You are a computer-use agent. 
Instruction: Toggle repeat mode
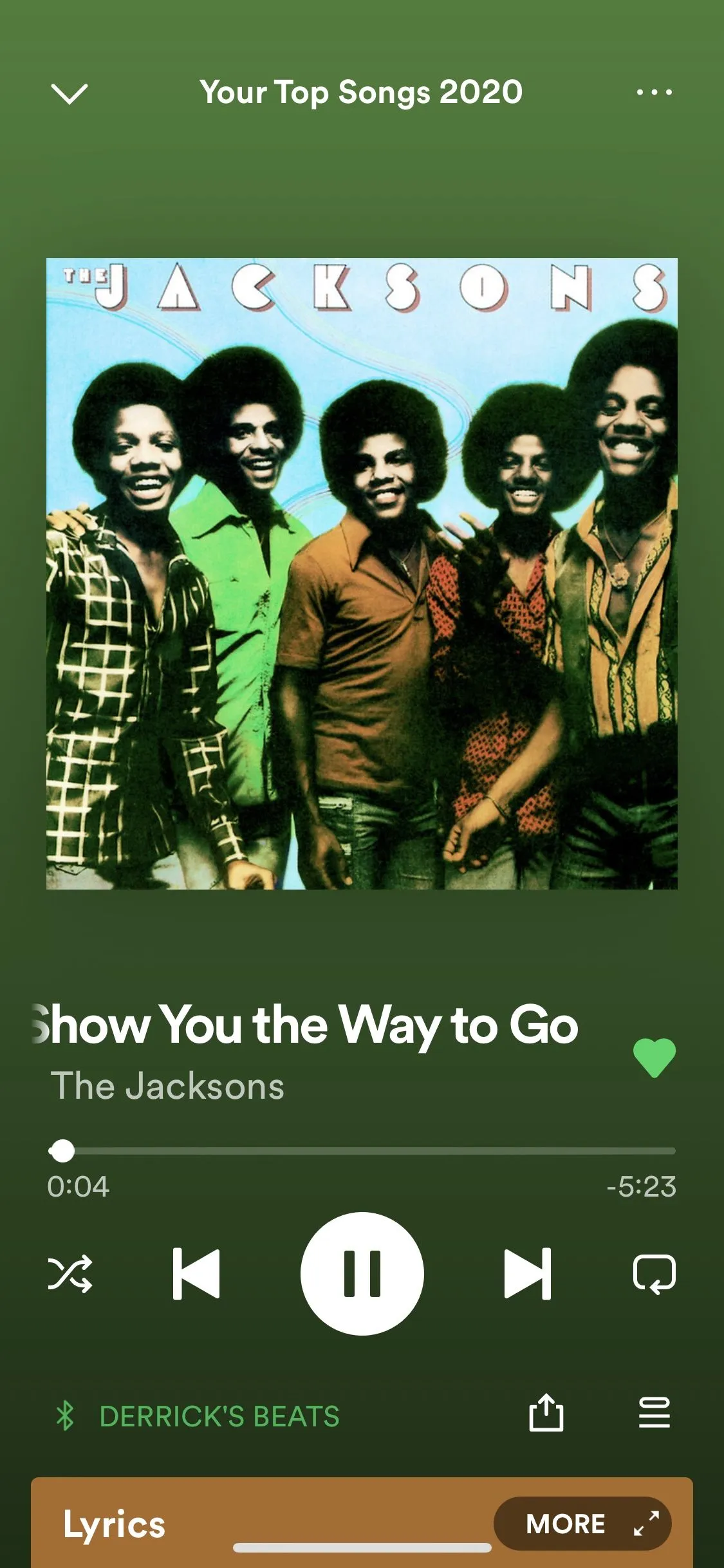(x=654, y=1274)
